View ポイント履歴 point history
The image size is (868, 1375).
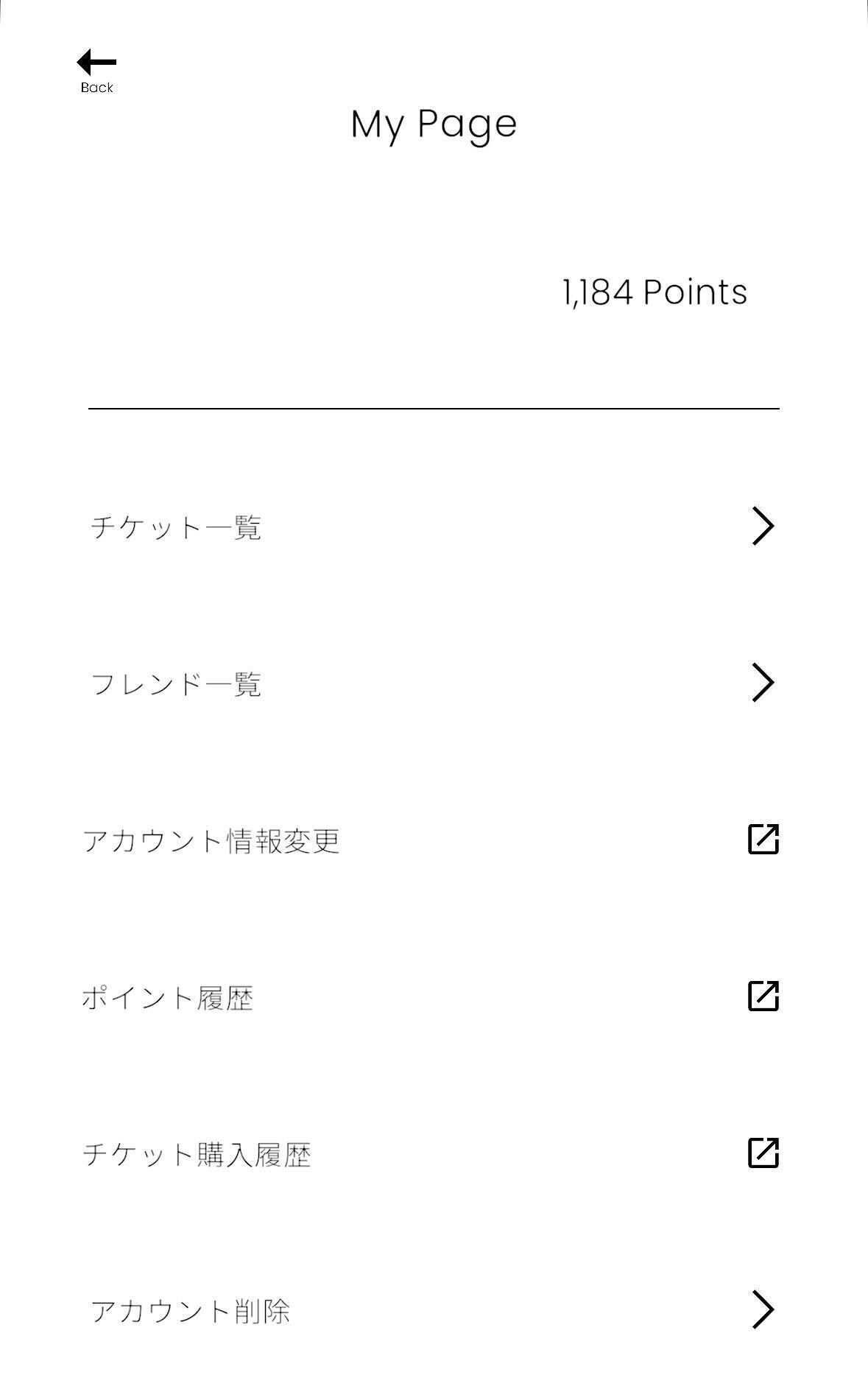click(433, 997)
